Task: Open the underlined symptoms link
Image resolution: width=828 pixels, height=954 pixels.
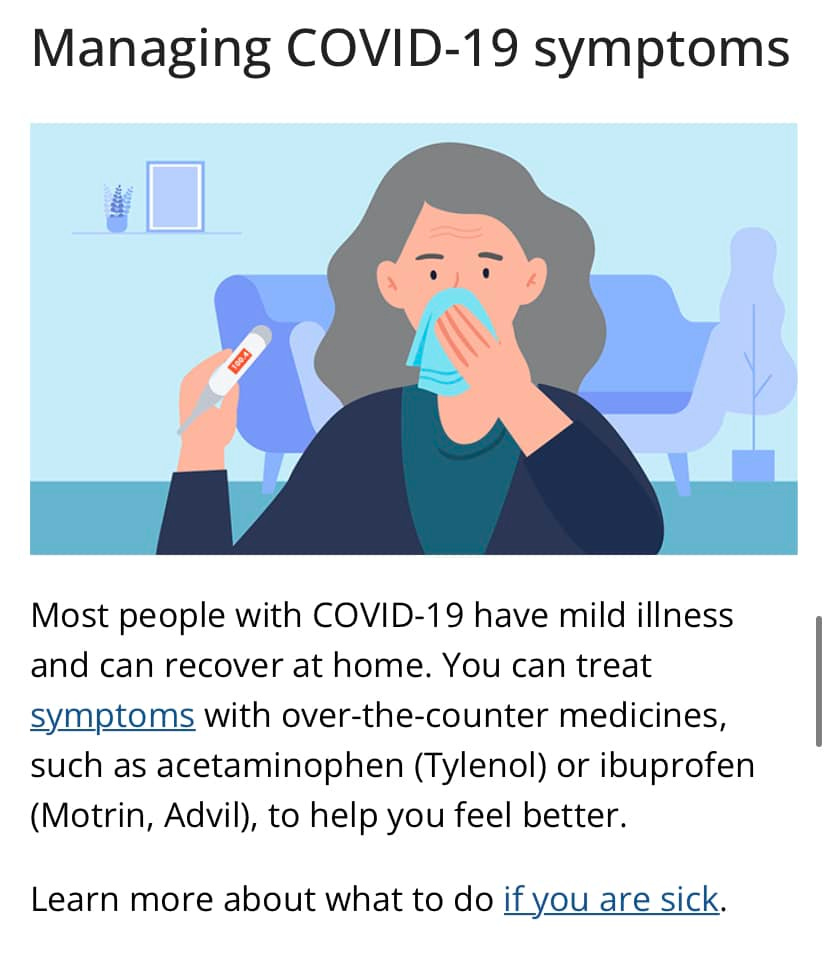Action: [112, 716]
